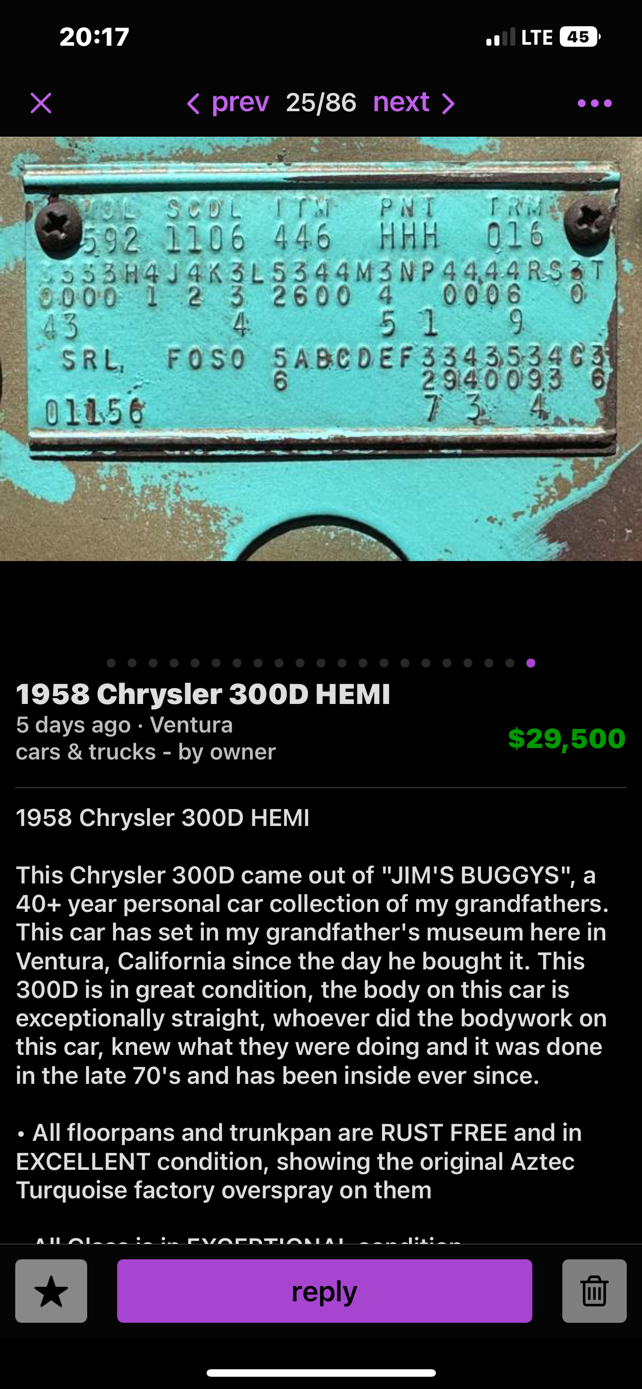Hide this listing with the trash icon
This screenshot has height=1389, width=642.
594,1291
